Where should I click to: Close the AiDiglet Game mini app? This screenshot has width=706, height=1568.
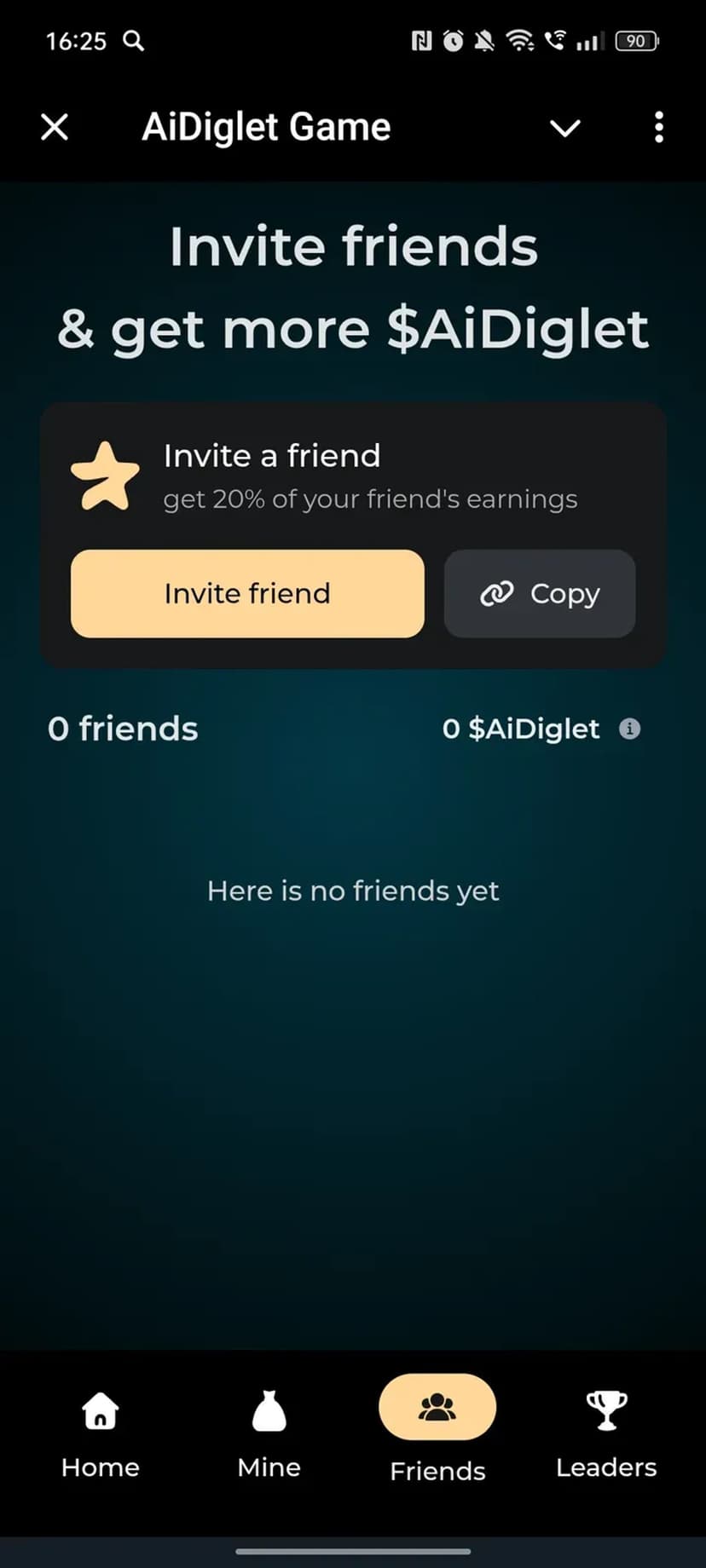[x=55, y=128]
